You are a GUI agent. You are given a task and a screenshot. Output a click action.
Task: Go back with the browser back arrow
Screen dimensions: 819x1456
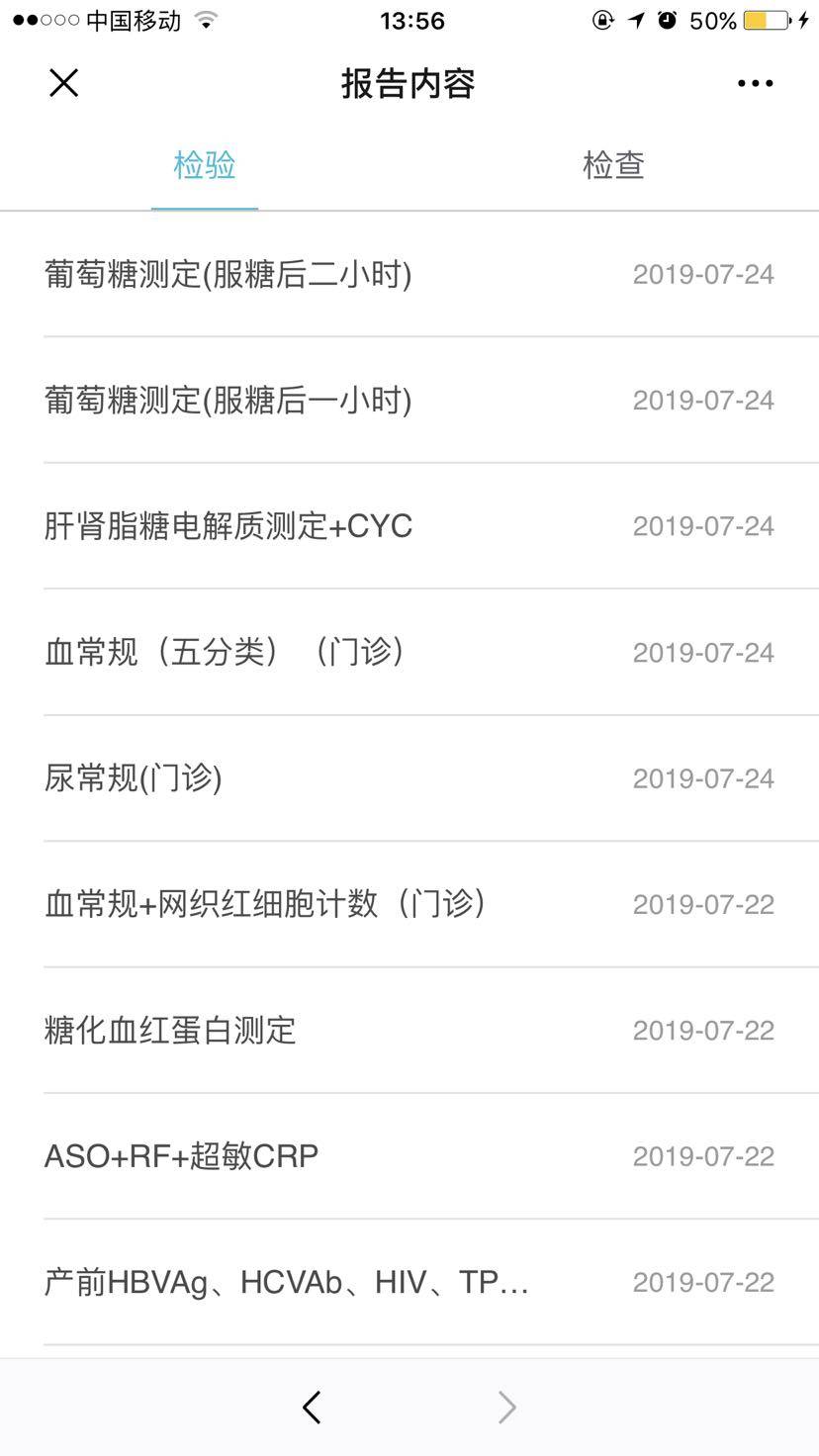(312, 1408)
